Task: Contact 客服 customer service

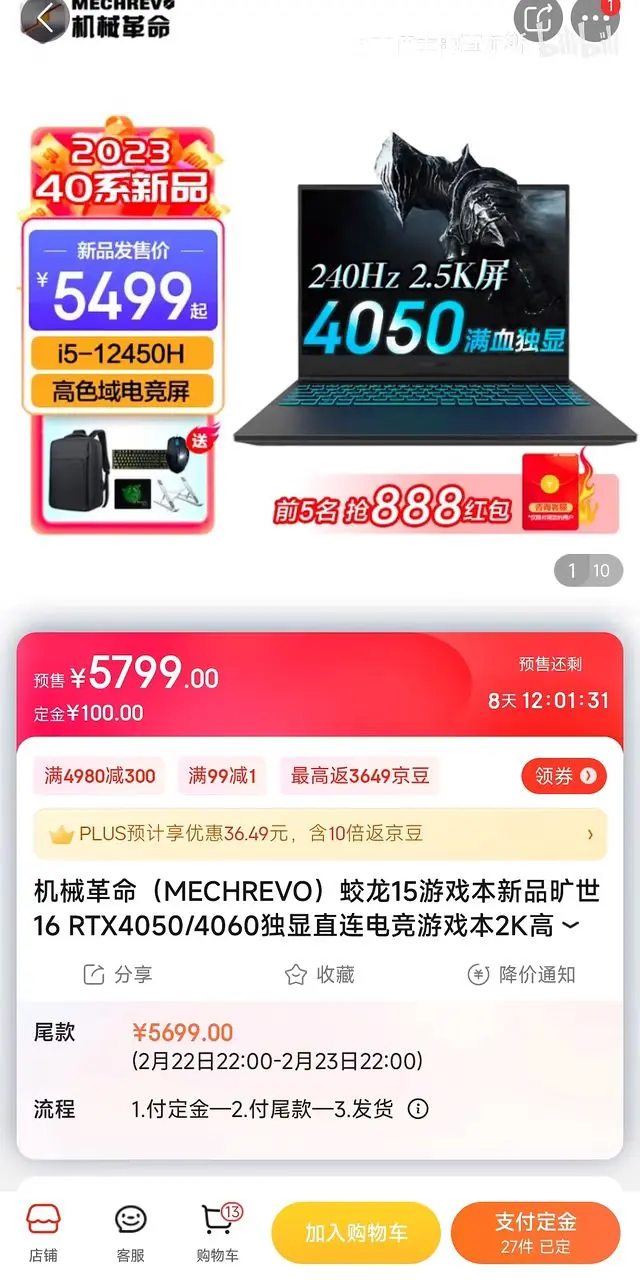Action: tap(131, 1234)
